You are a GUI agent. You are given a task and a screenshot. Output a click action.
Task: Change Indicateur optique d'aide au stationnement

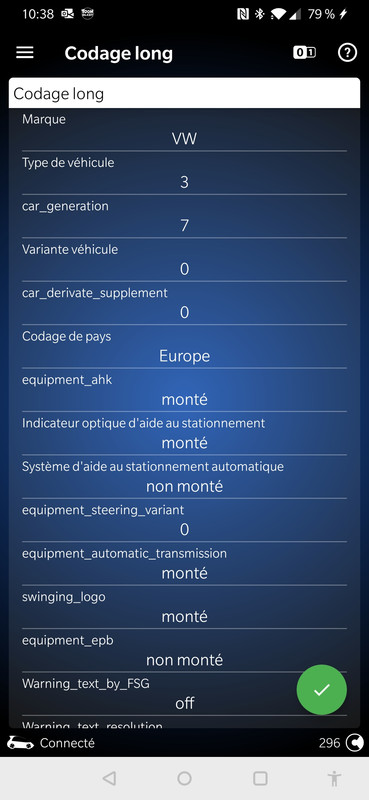tap(184, 442)
